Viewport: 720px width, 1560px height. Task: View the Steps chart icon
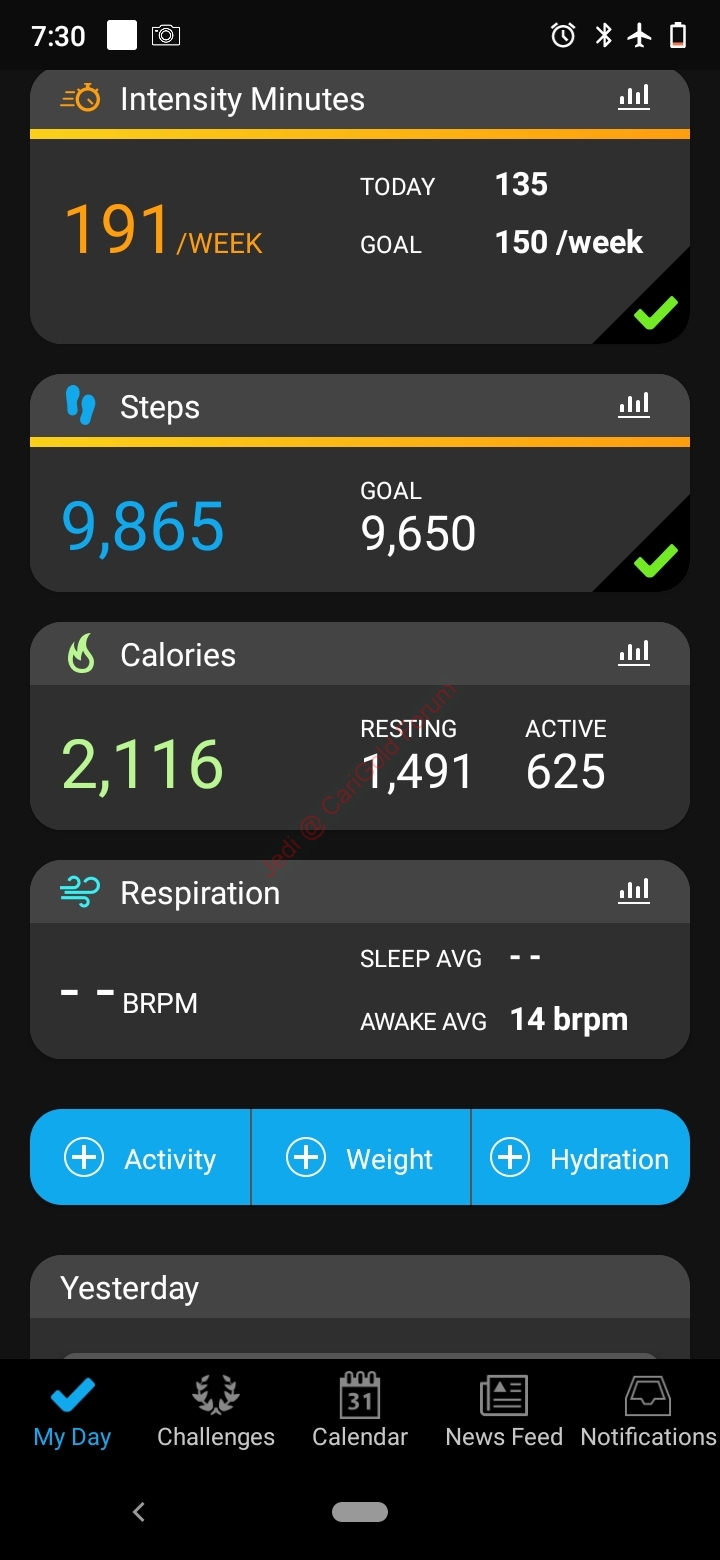click(x=634, y=405)
